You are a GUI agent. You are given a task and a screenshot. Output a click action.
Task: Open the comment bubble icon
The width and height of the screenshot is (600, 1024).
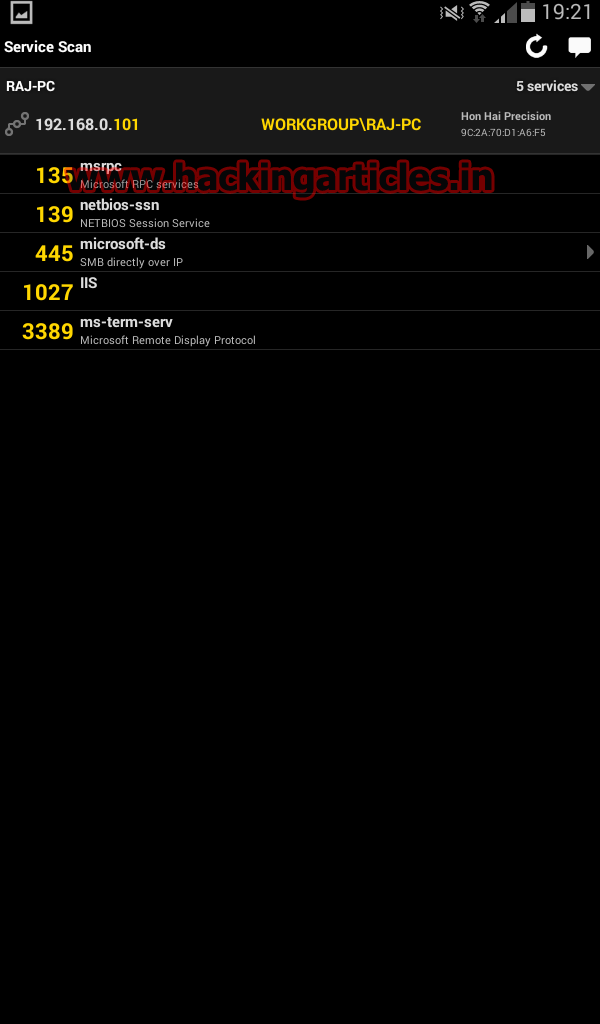pos(579,46)
